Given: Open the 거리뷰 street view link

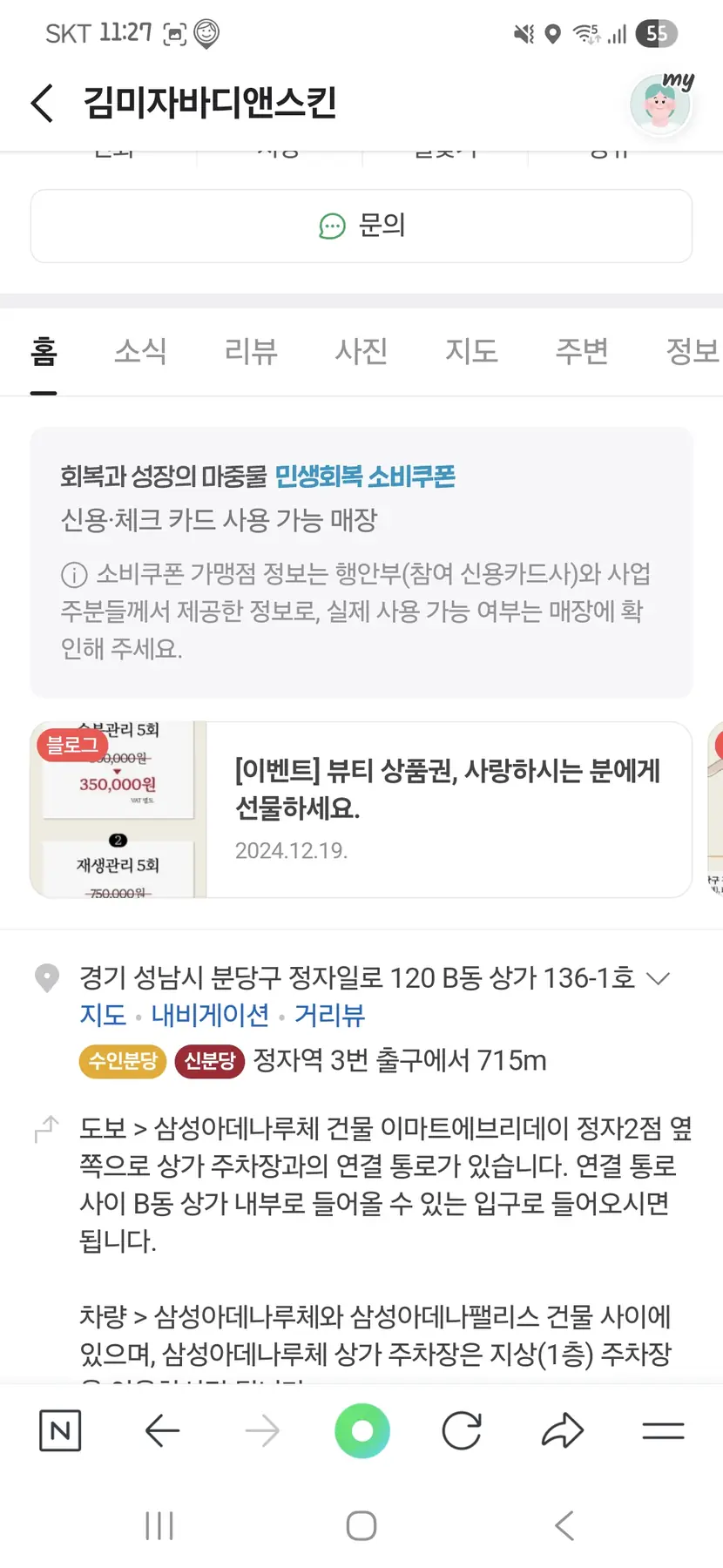Looking at the screenshot, I should (x=329, y=1015).
